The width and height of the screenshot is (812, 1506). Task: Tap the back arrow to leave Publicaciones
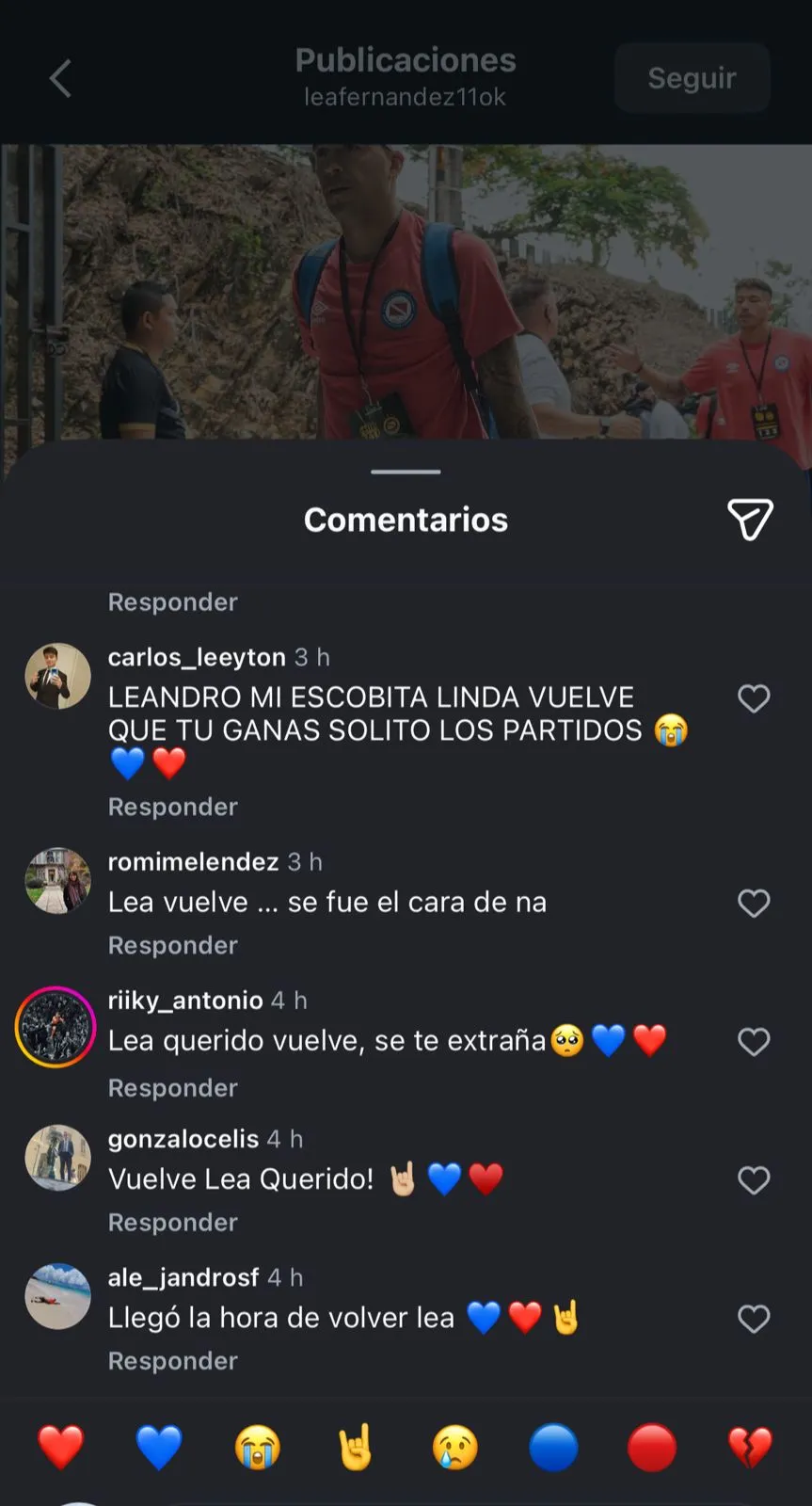click(x=59, y=78)
